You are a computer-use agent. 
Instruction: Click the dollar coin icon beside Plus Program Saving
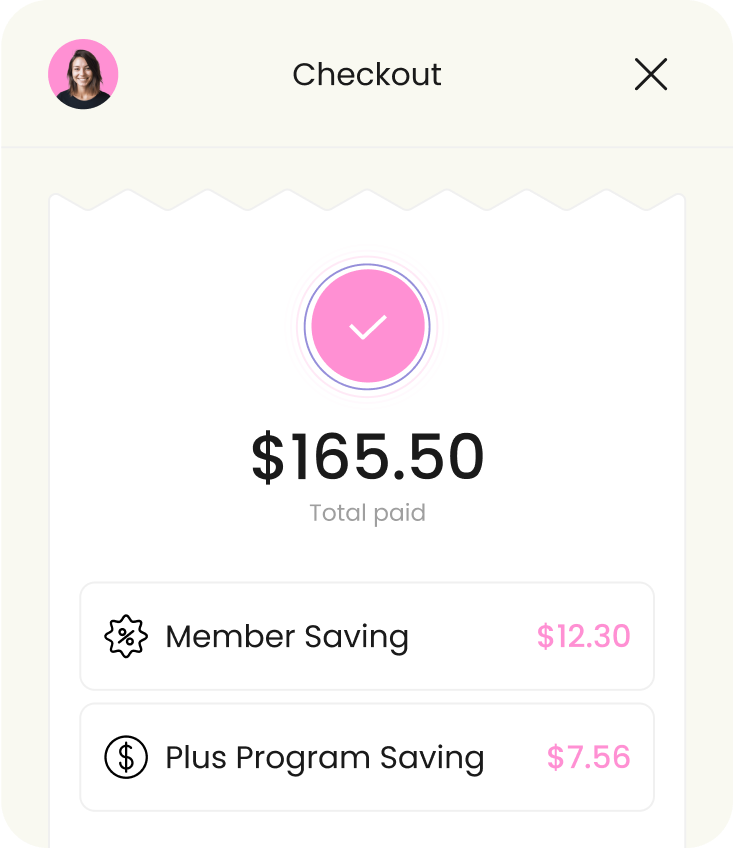pyautogui.click(x=125, y=757)
